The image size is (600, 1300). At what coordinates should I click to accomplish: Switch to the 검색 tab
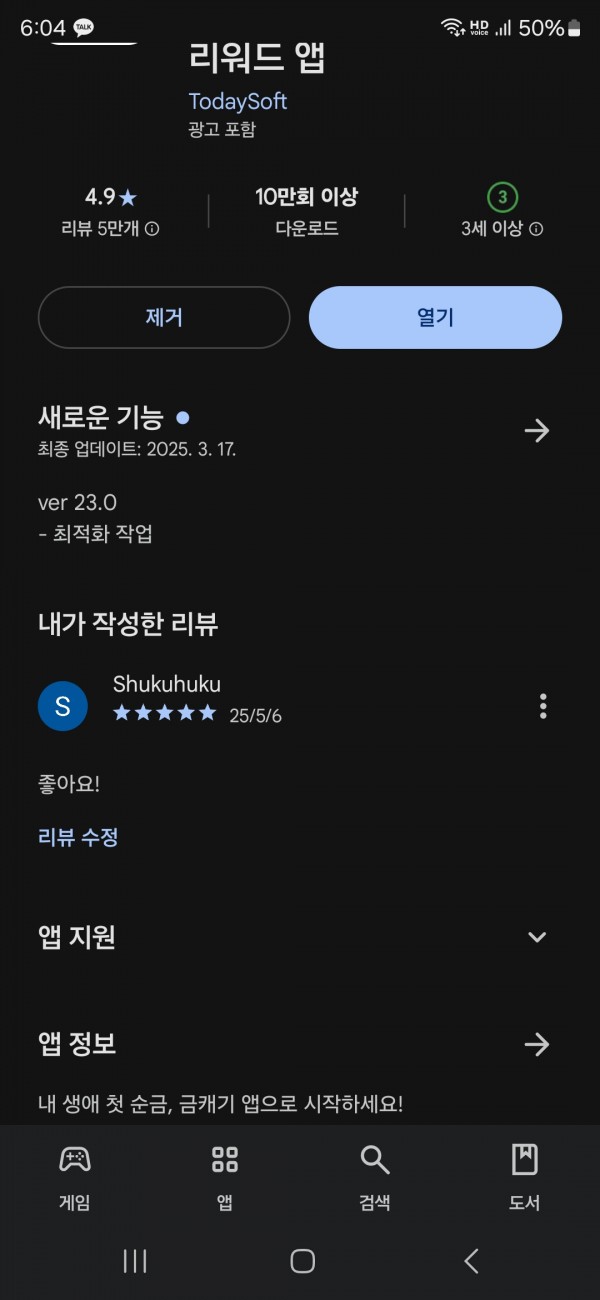[x=375, y=1177]
